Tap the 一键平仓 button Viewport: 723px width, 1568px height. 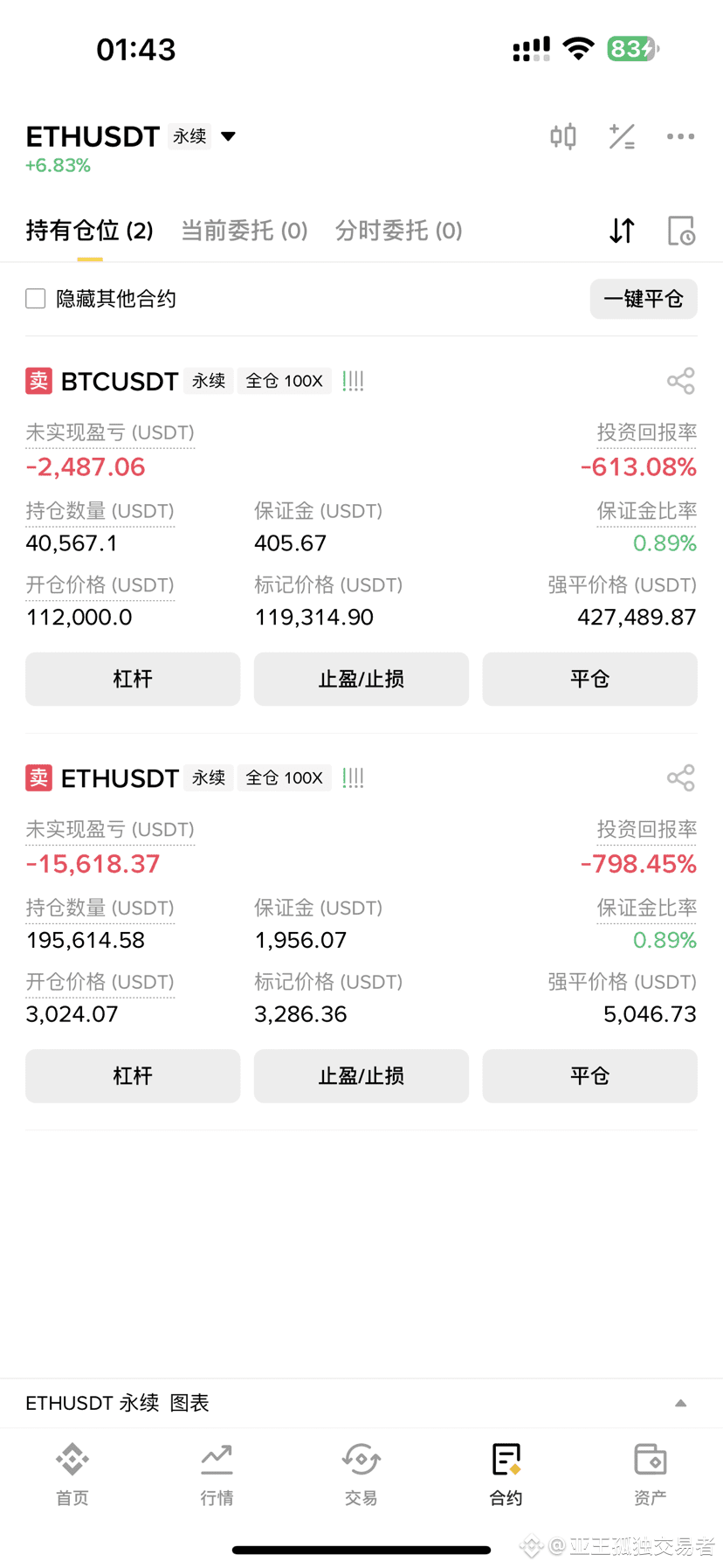(x=644, y=299)
